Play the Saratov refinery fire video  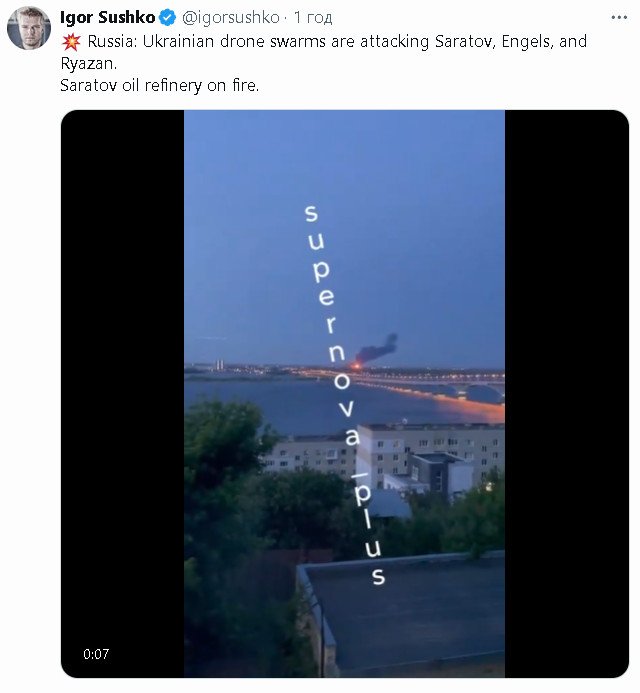[344, 394]
